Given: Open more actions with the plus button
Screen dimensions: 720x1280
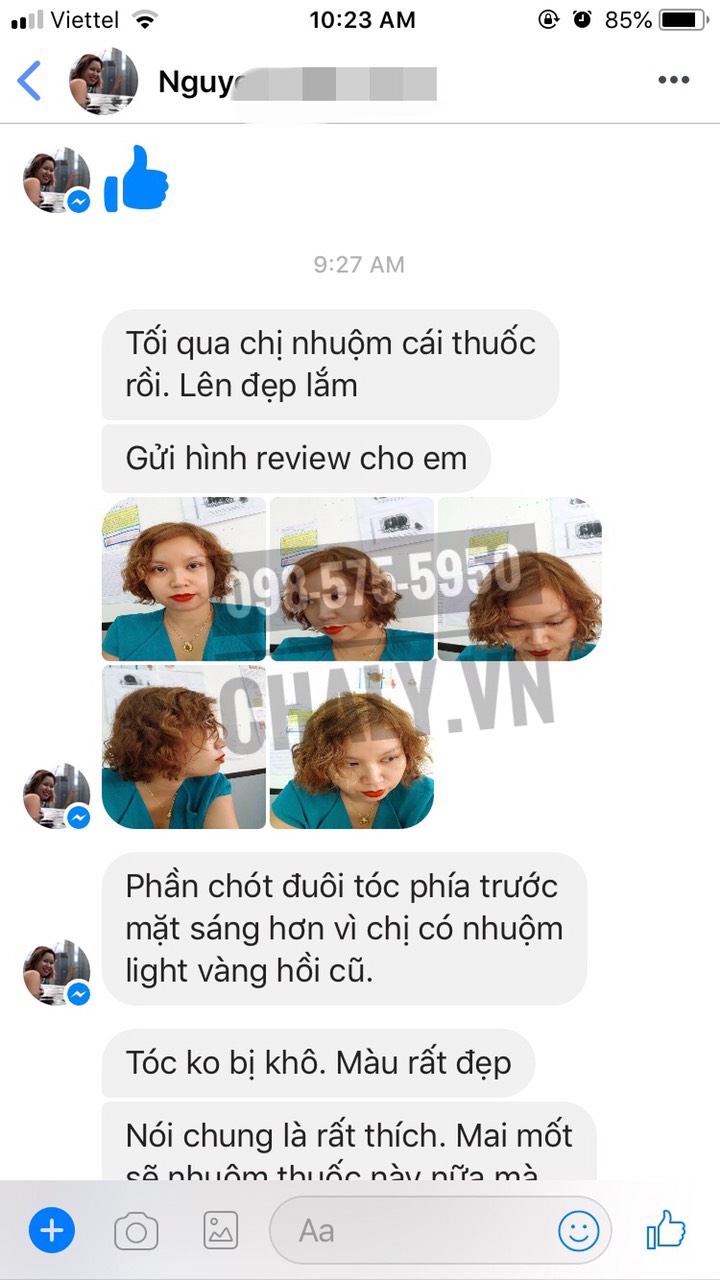Looking at the screenshot, I should pos(52,1230).
